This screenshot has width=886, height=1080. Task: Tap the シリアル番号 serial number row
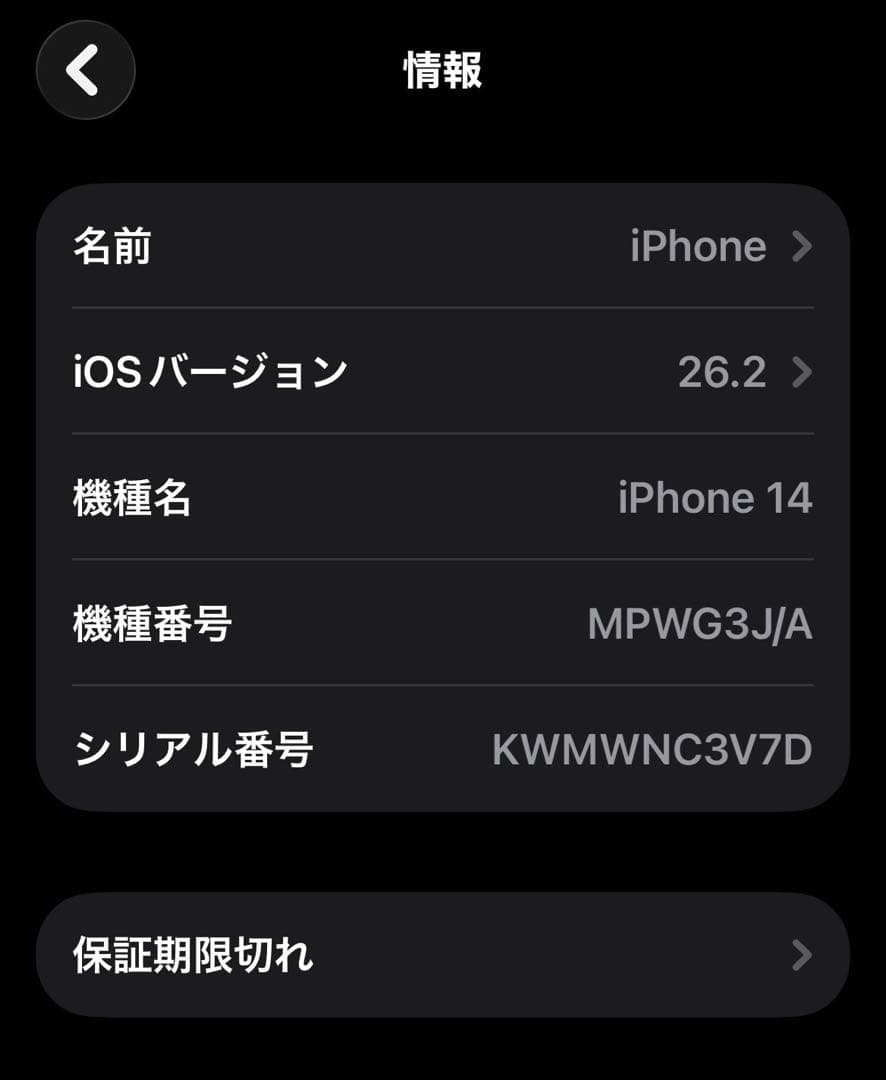(x=443, y=750)
